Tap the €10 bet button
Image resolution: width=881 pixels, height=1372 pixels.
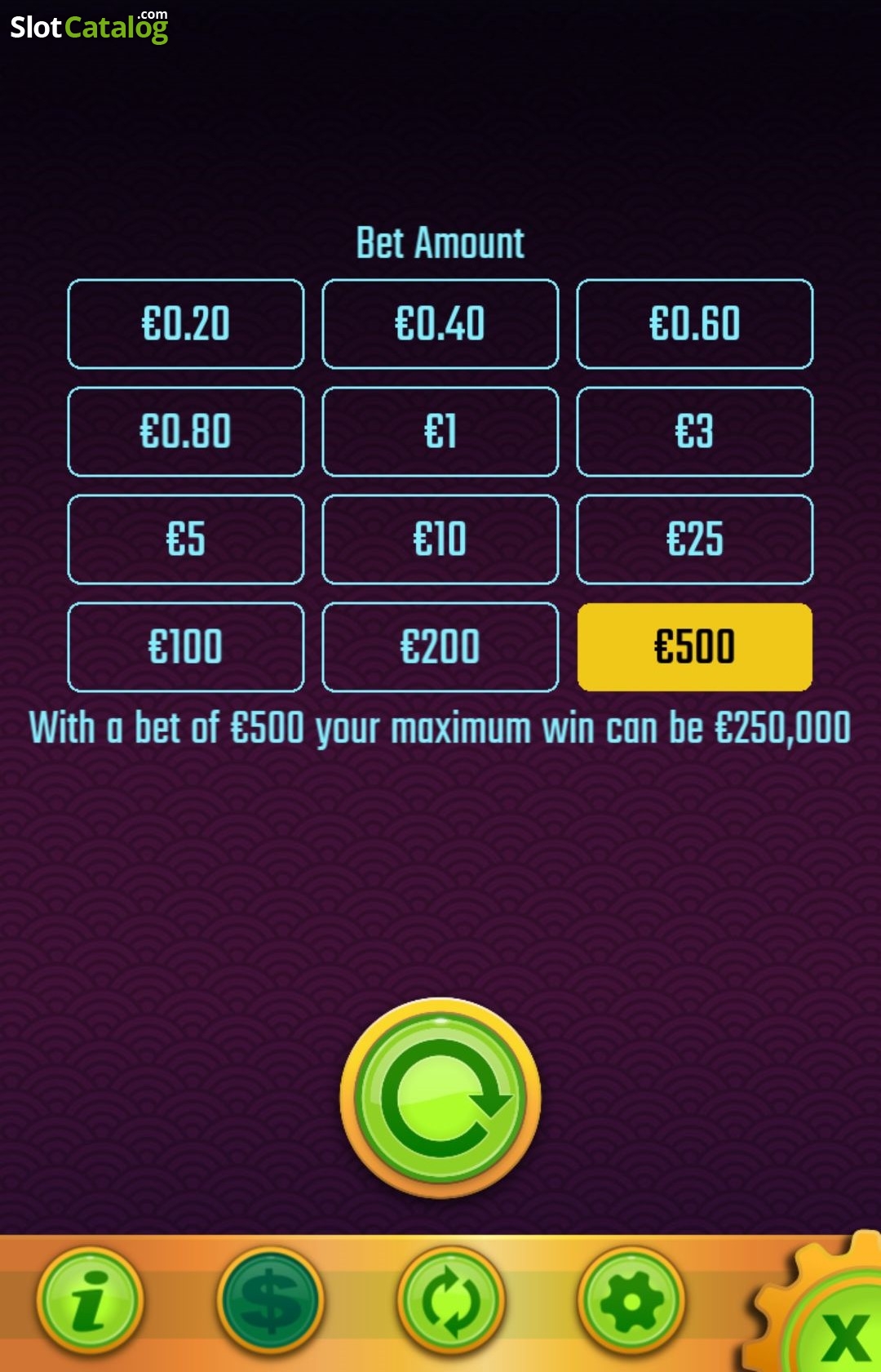click(440, 539)
